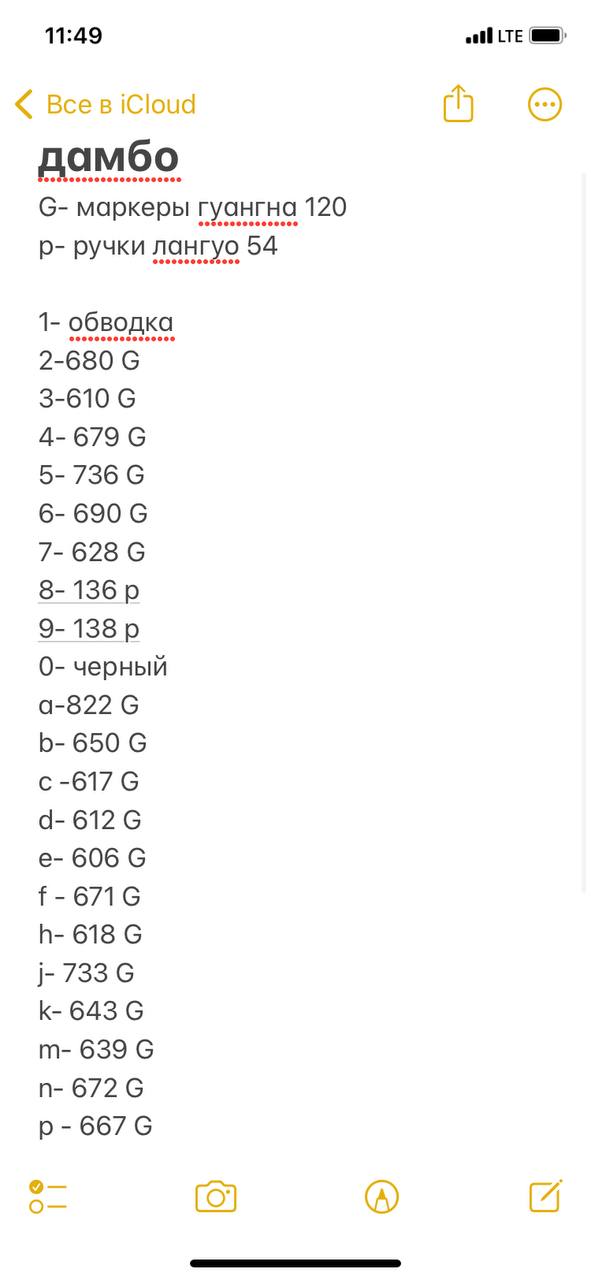The image size is (591, 1280).
Task: Tap the underlined 9- 138 p link
Action: click(x=89, y=628)
